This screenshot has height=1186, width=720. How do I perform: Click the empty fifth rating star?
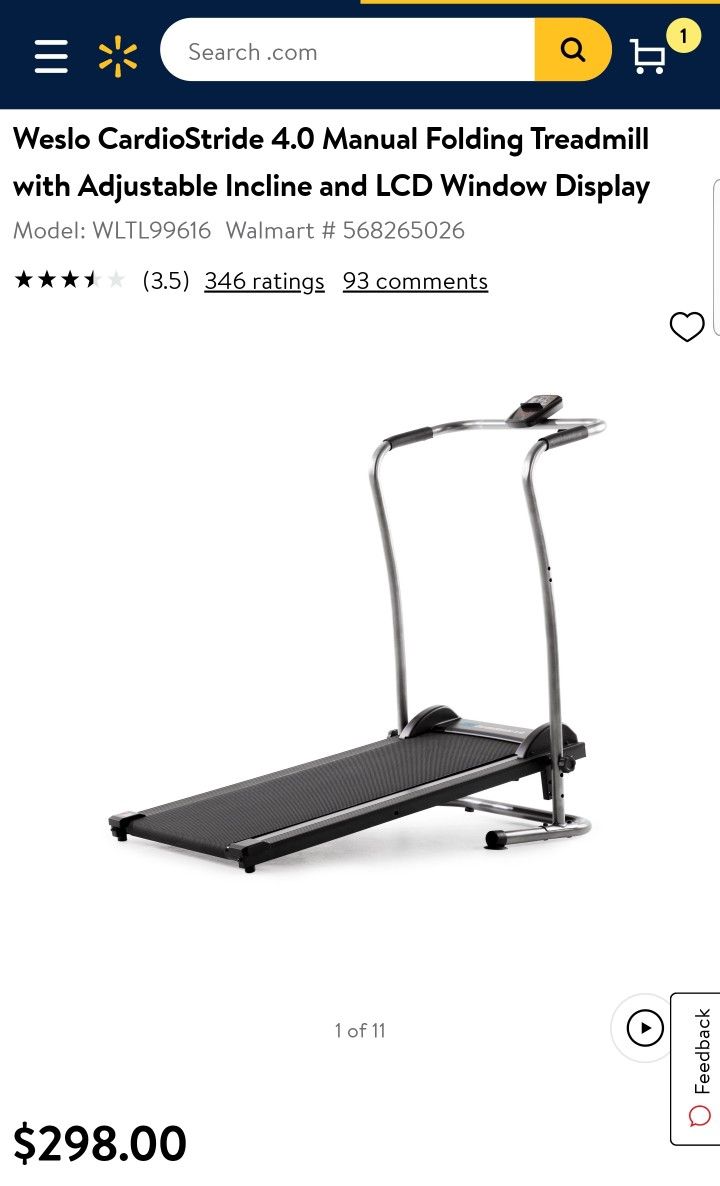coord(114,281)
